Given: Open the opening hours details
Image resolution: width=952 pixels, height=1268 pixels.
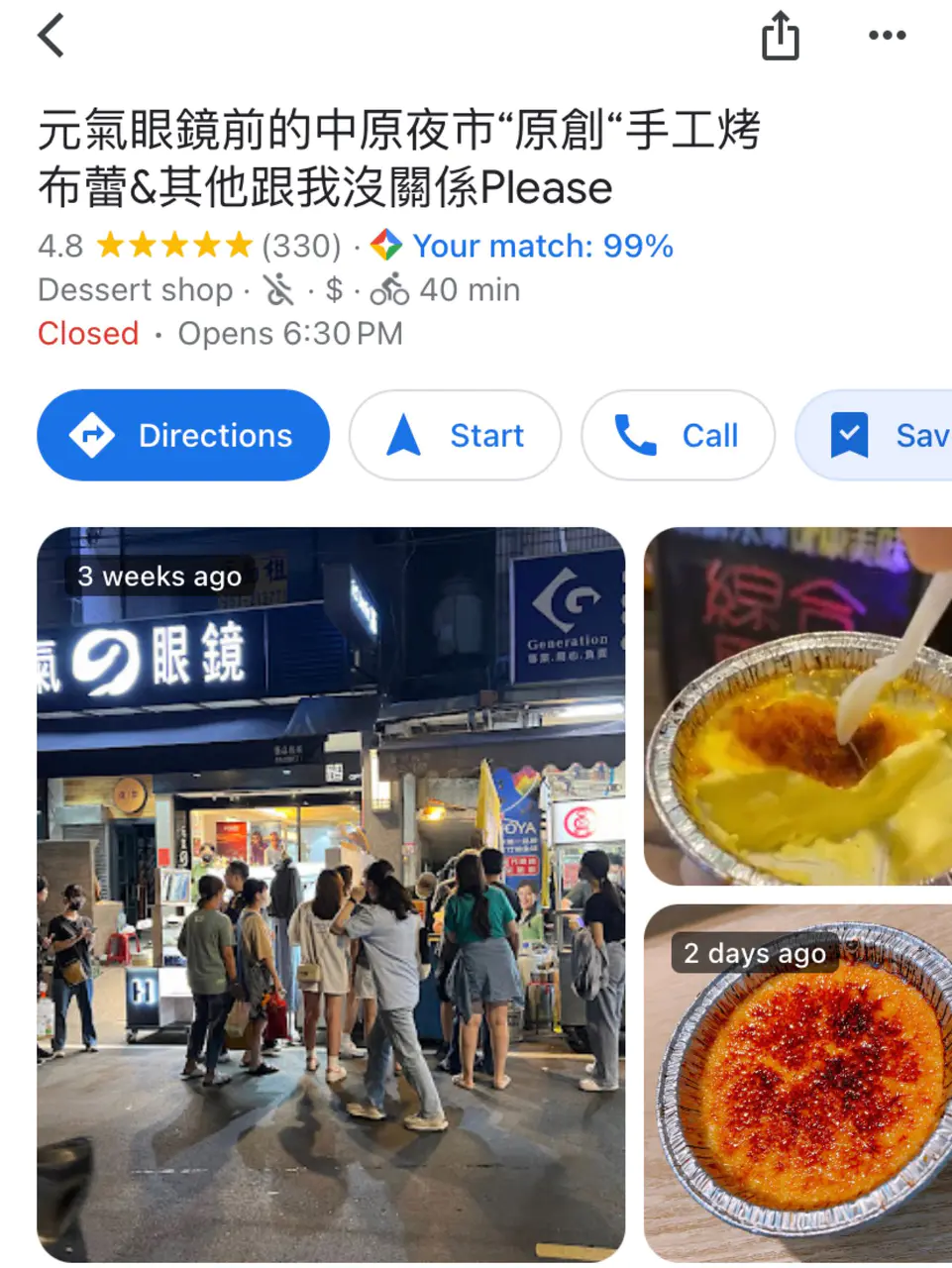Looking at the screenshot, I should pyautogui.click(x=220, y=334).
